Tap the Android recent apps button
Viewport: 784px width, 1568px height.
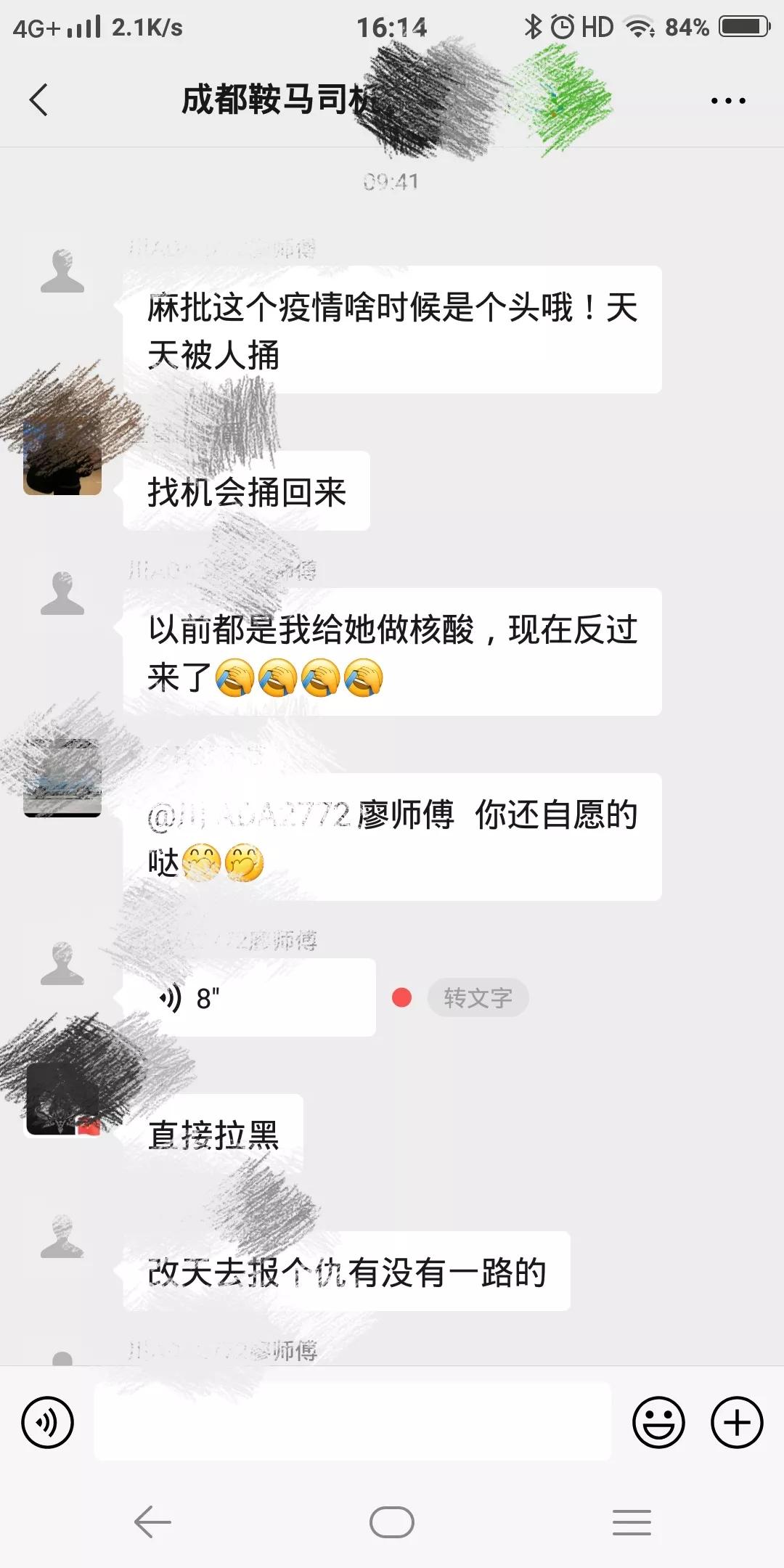click(630, 1521)
